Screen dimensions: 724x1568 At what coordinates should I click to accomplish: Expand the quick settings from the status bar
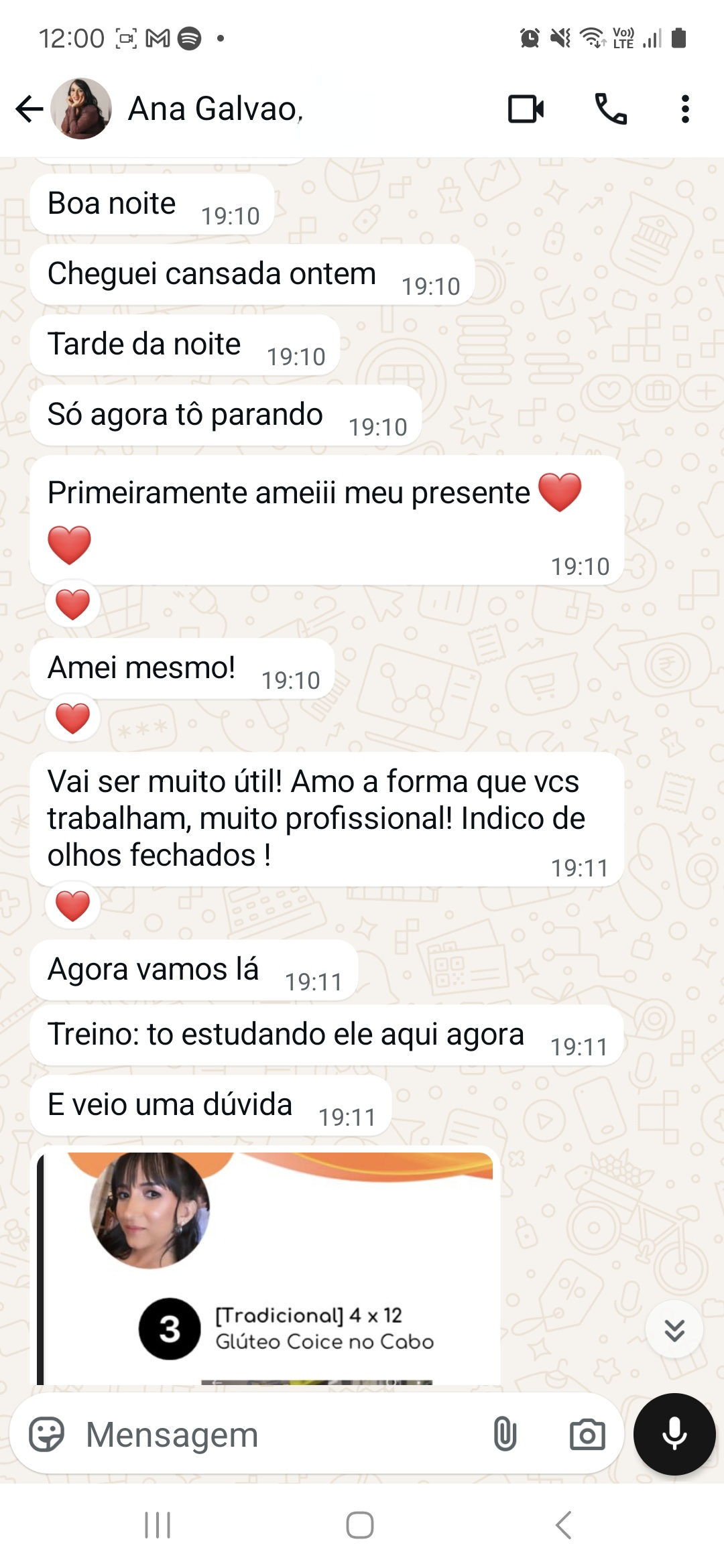click(x=362, y=38)
